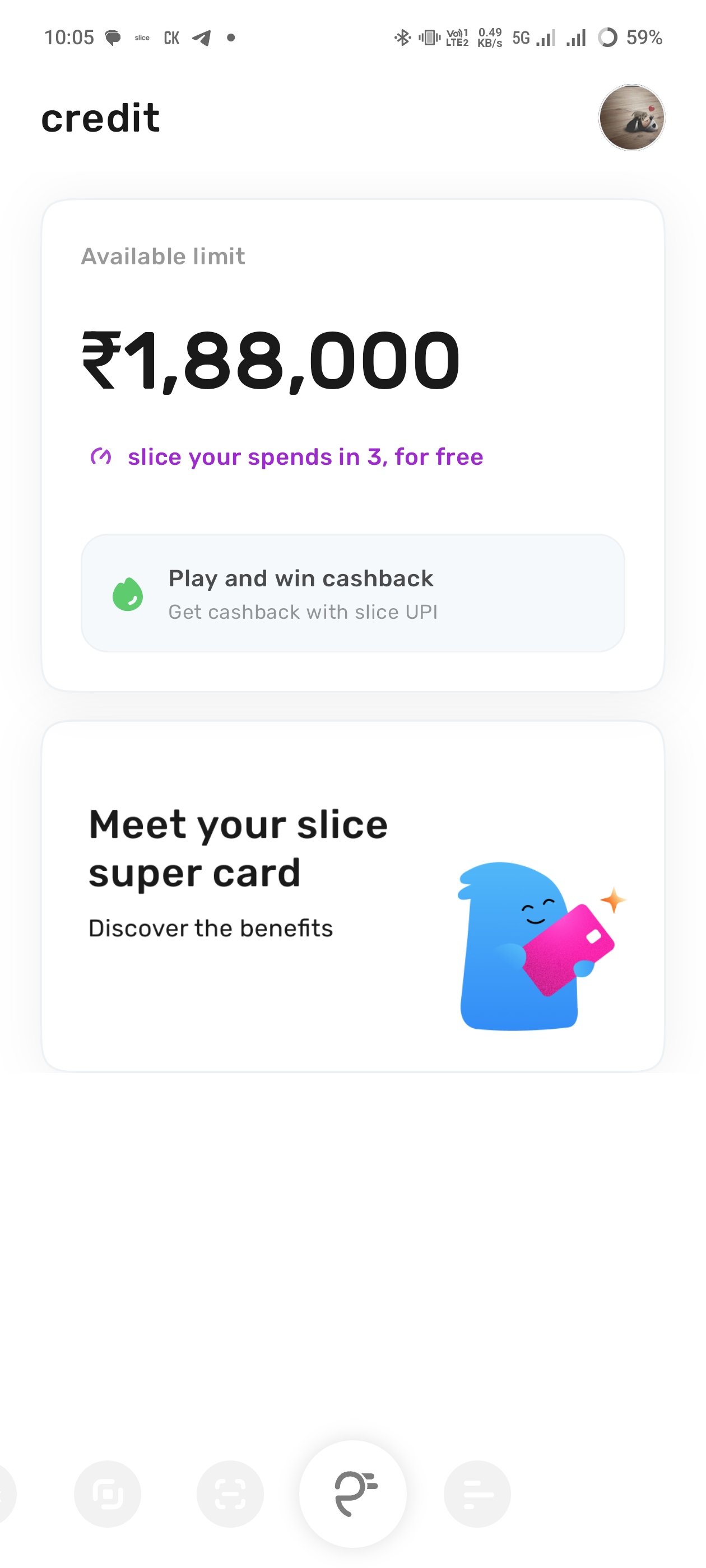Open the Play and win cashback banner
Viewport: 706px width, 1568px height.
(352, 593)
